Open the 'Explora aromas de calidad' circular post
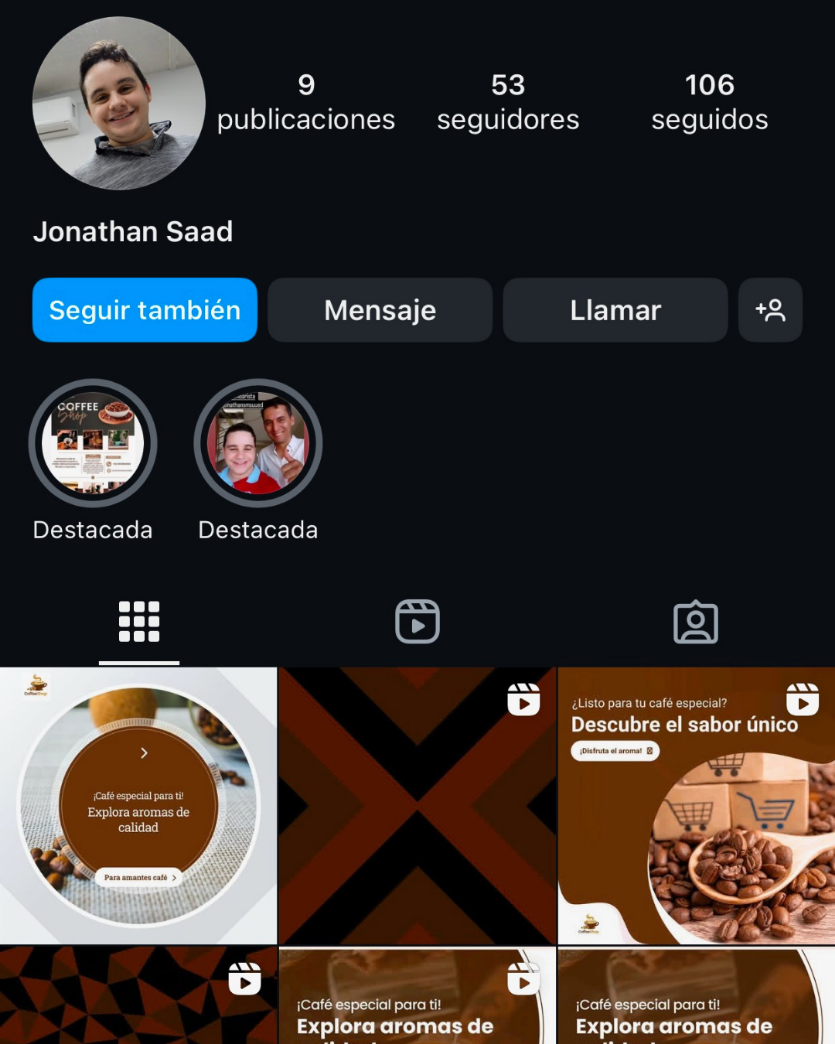Image resolution: width=835 pixels, height=1044 pixels. [138, 805]
